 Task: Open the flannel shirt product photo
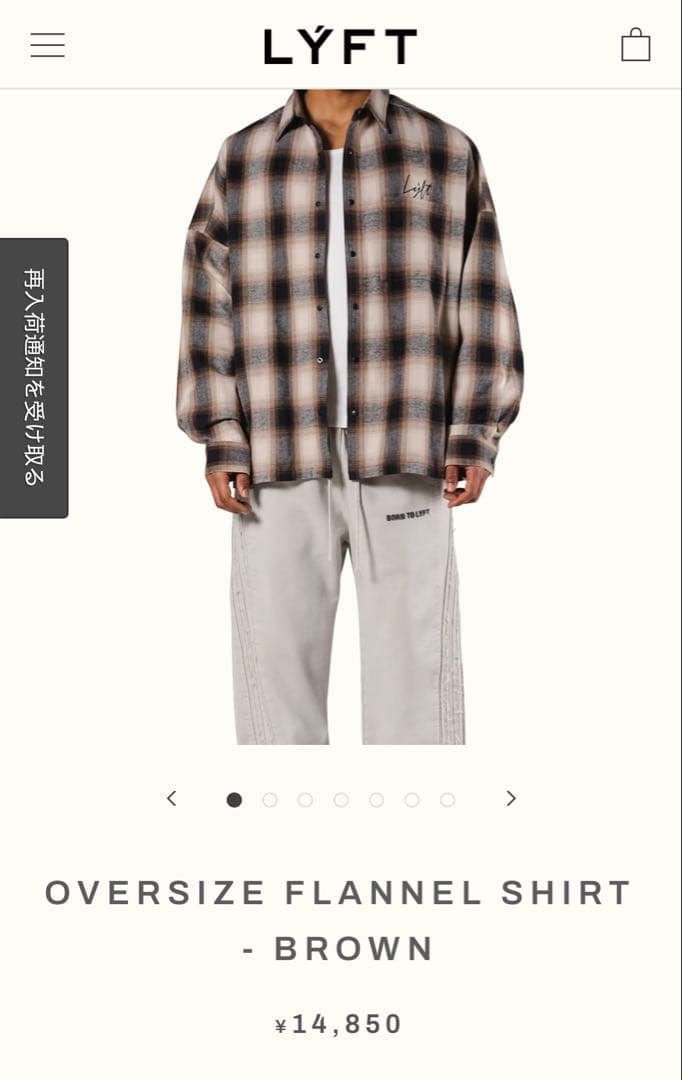click(350, 400)
